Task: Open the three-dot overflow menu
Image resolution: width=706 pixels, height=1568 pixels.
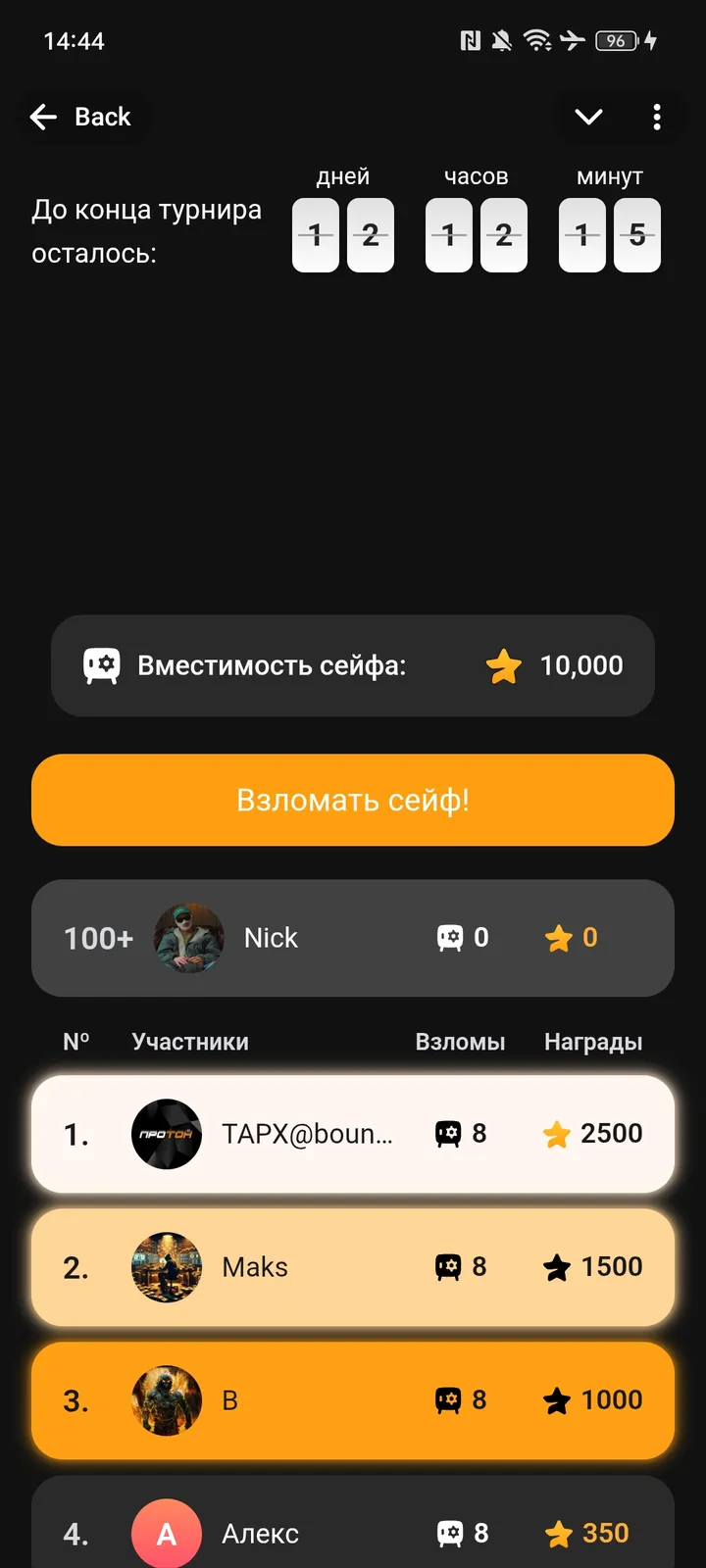Action: (657, 117)
